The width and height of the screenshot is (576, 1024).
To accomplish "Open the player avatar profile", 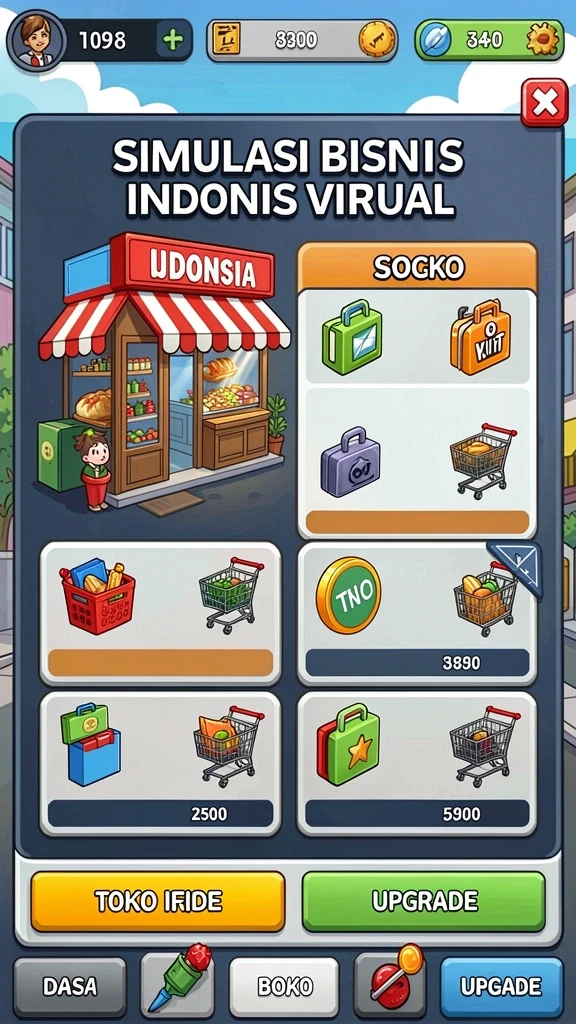I will click(x=36, y=40).
